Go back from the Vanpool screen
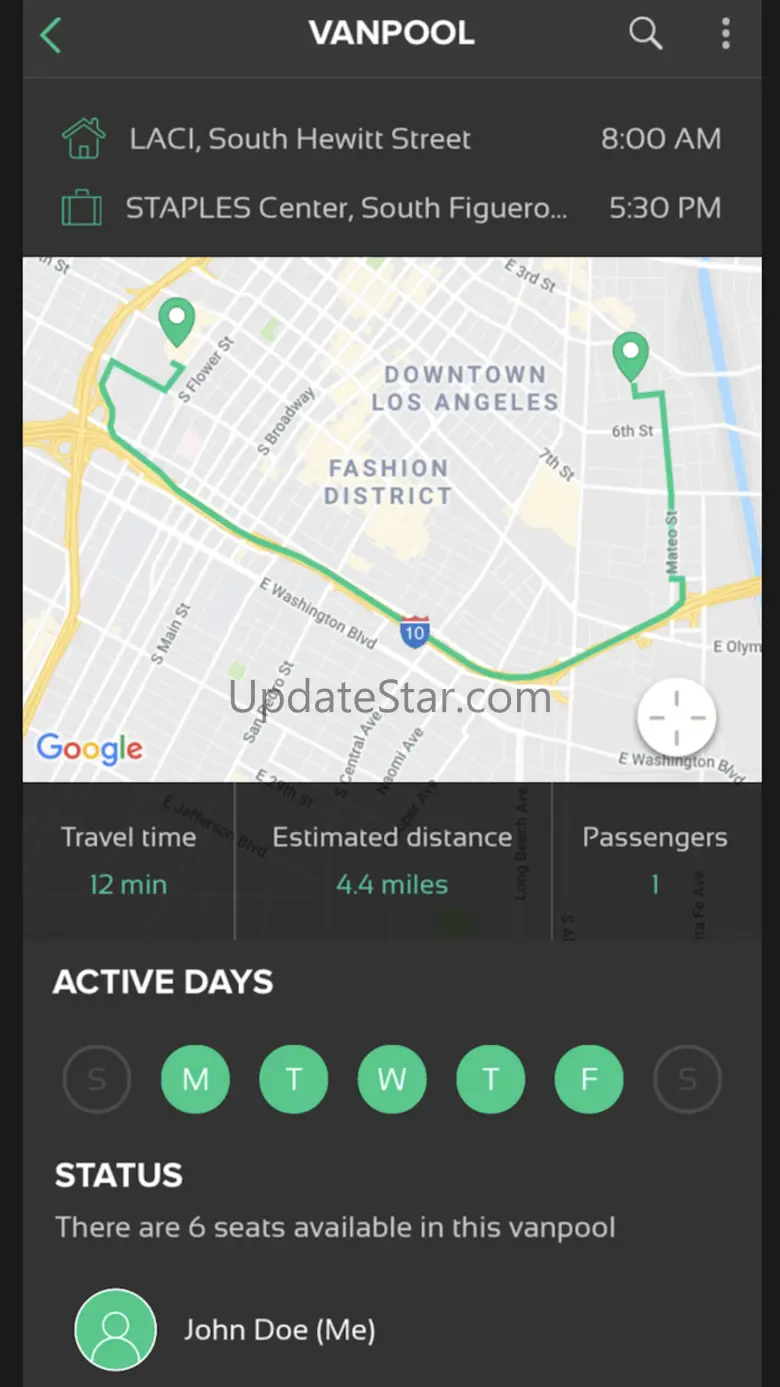Viewport: 780px width, 1387px height. click(51, 35)
